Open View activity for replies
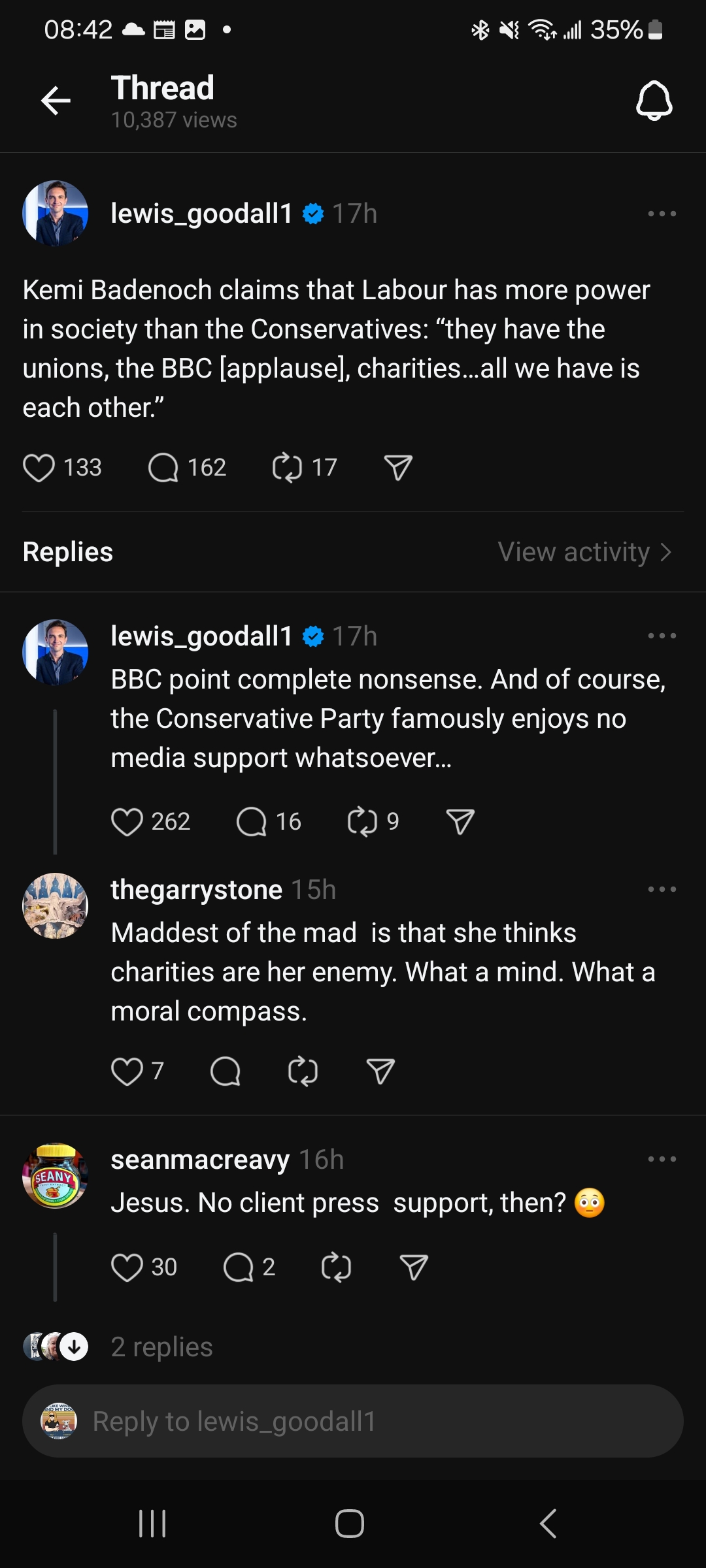Image resolution: width=706 pixels, height=1568 pixels. [585, 552]
